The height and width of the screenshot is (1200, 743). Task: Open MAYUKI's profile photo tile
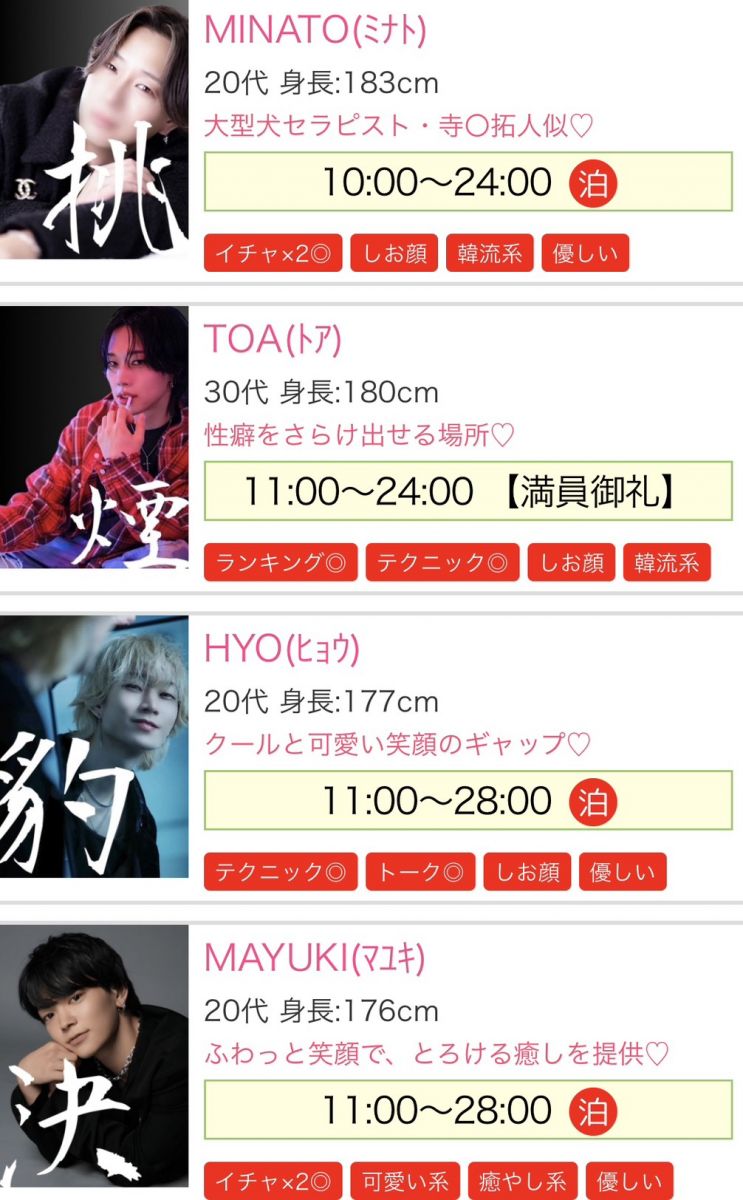point(94,1060)
